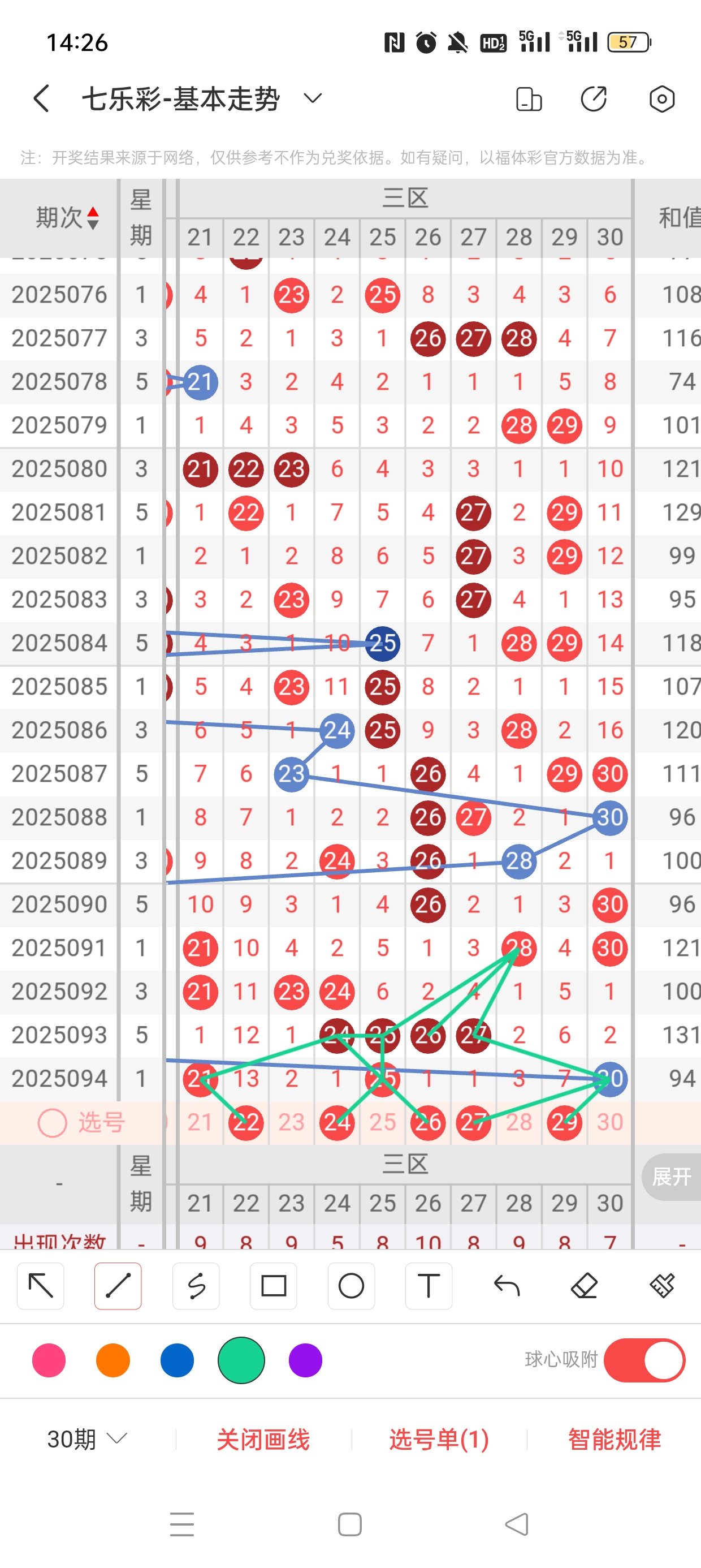
Task: Tap the share icon in the top bar
Action: [x=594, y=98]
